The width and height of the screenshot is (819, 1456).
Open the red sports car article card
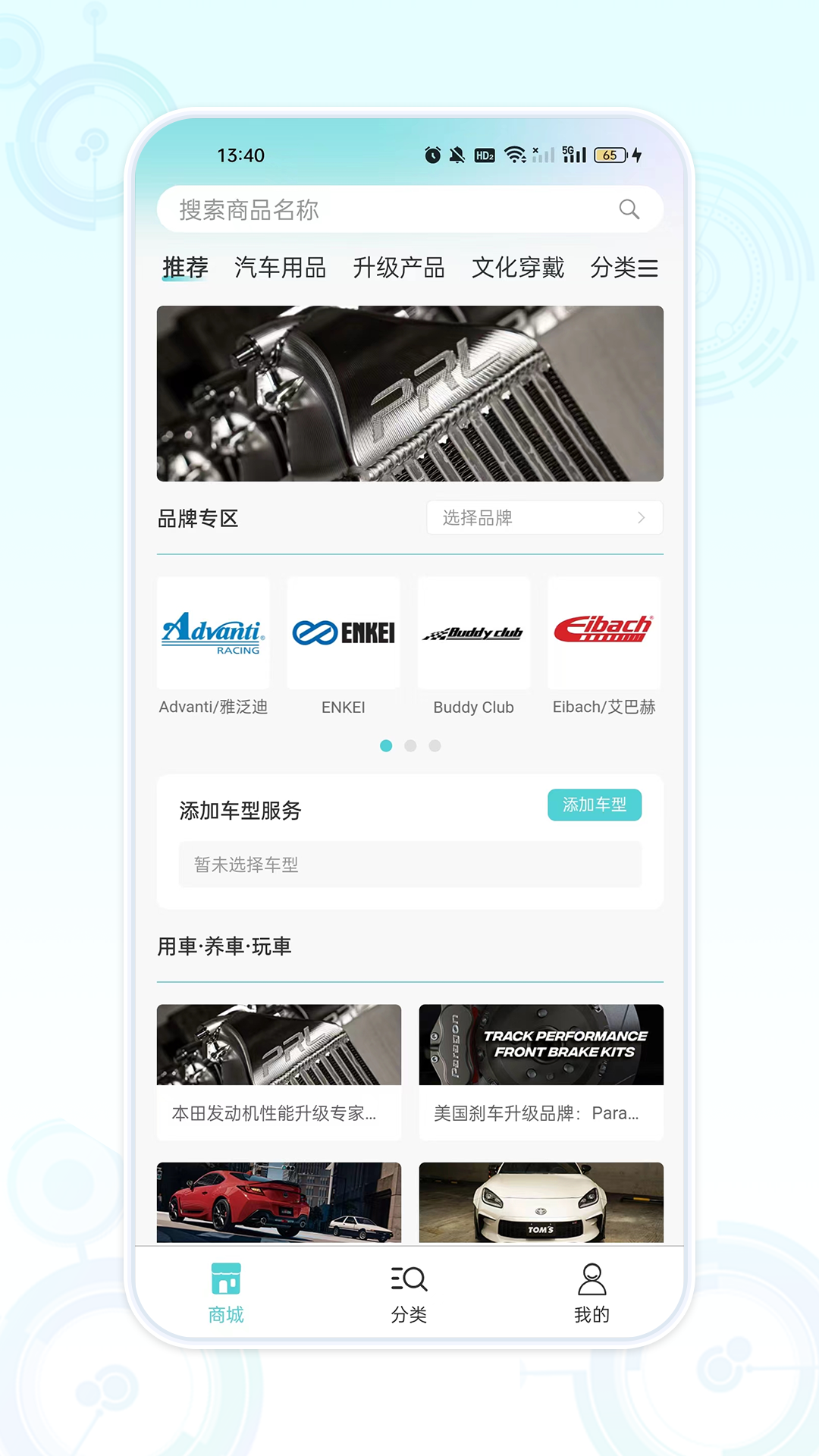click(279, 1202)
